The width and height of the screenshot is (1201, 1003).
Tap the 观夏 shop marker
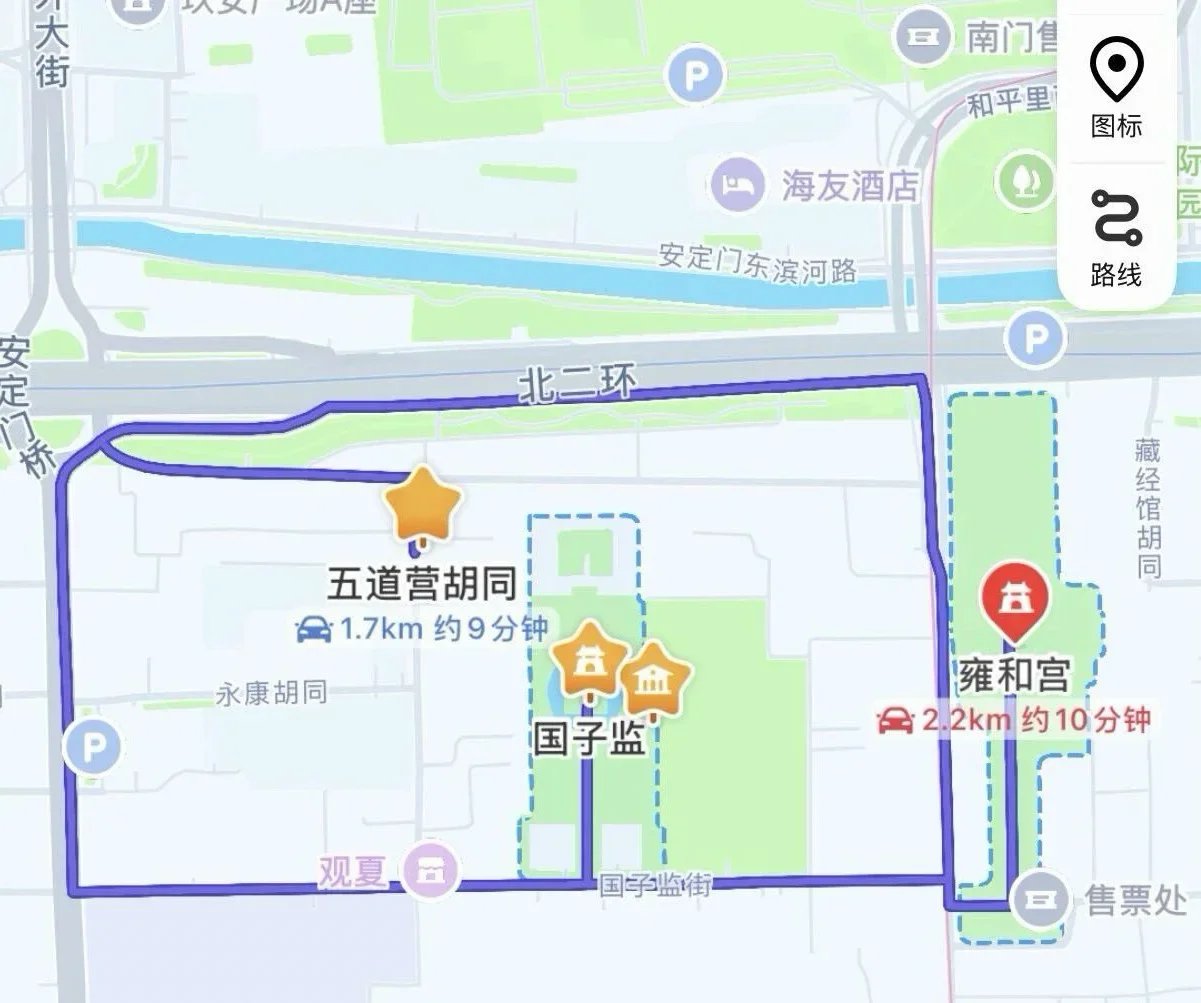(x=432, y=870)
